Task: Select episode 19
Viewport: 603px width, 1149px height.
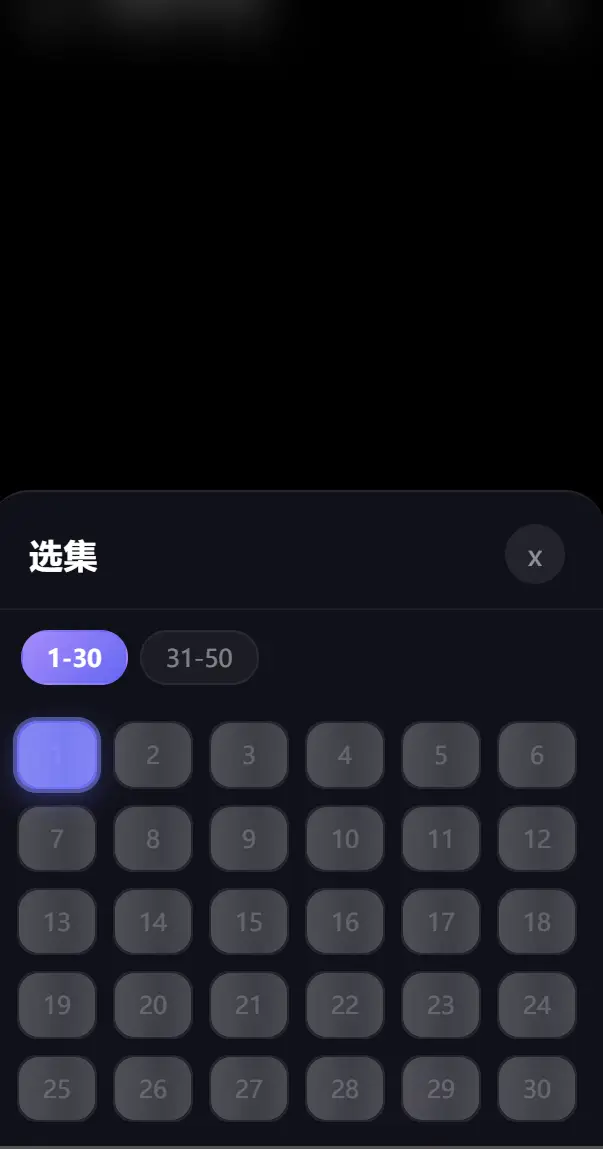Action: pos(57,1005)
